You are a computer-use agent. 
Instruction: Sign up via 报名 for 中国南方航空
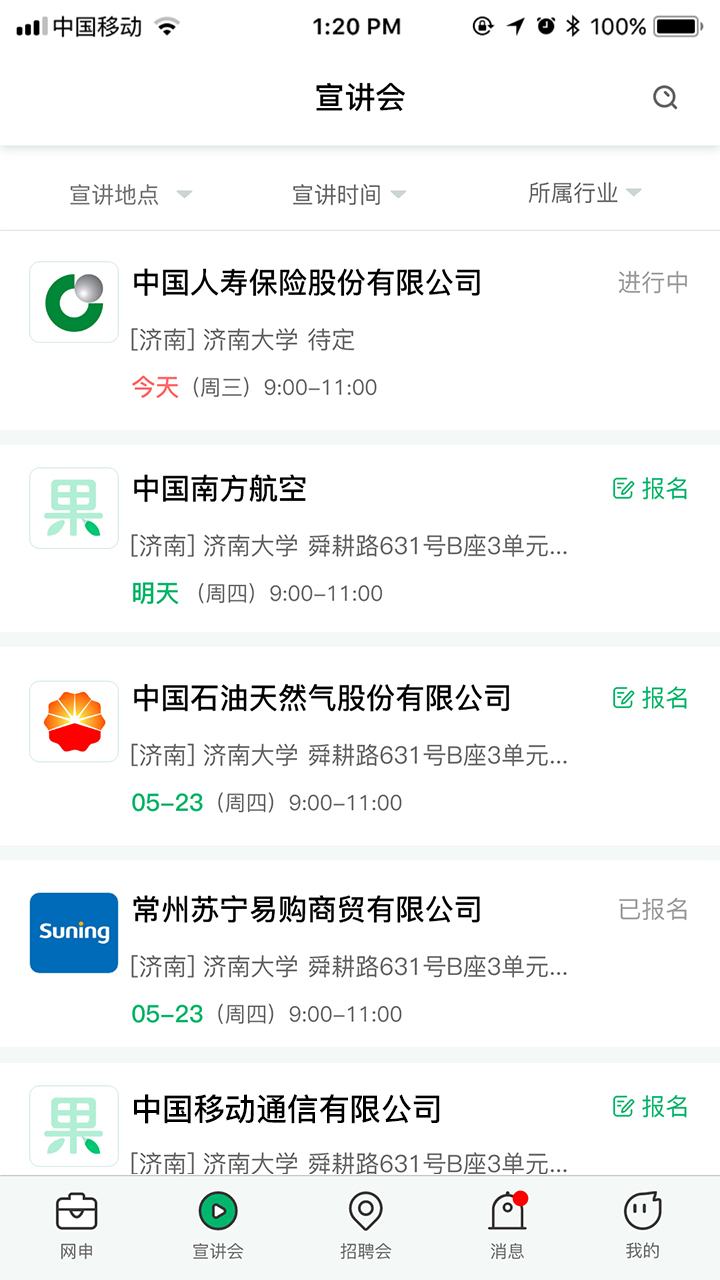(651, 489)
